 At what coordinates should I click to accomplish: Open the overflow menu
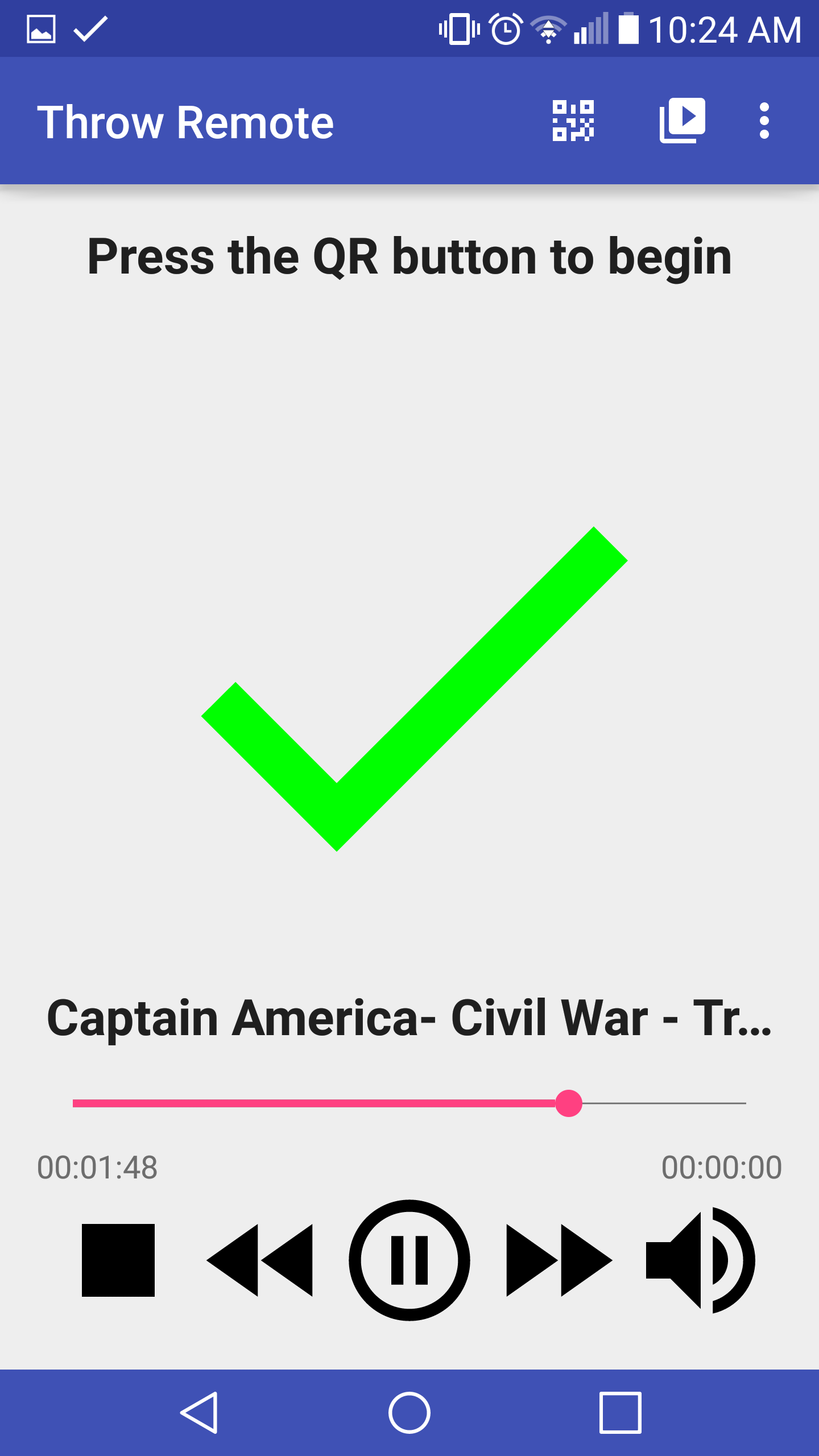[764, 121]
